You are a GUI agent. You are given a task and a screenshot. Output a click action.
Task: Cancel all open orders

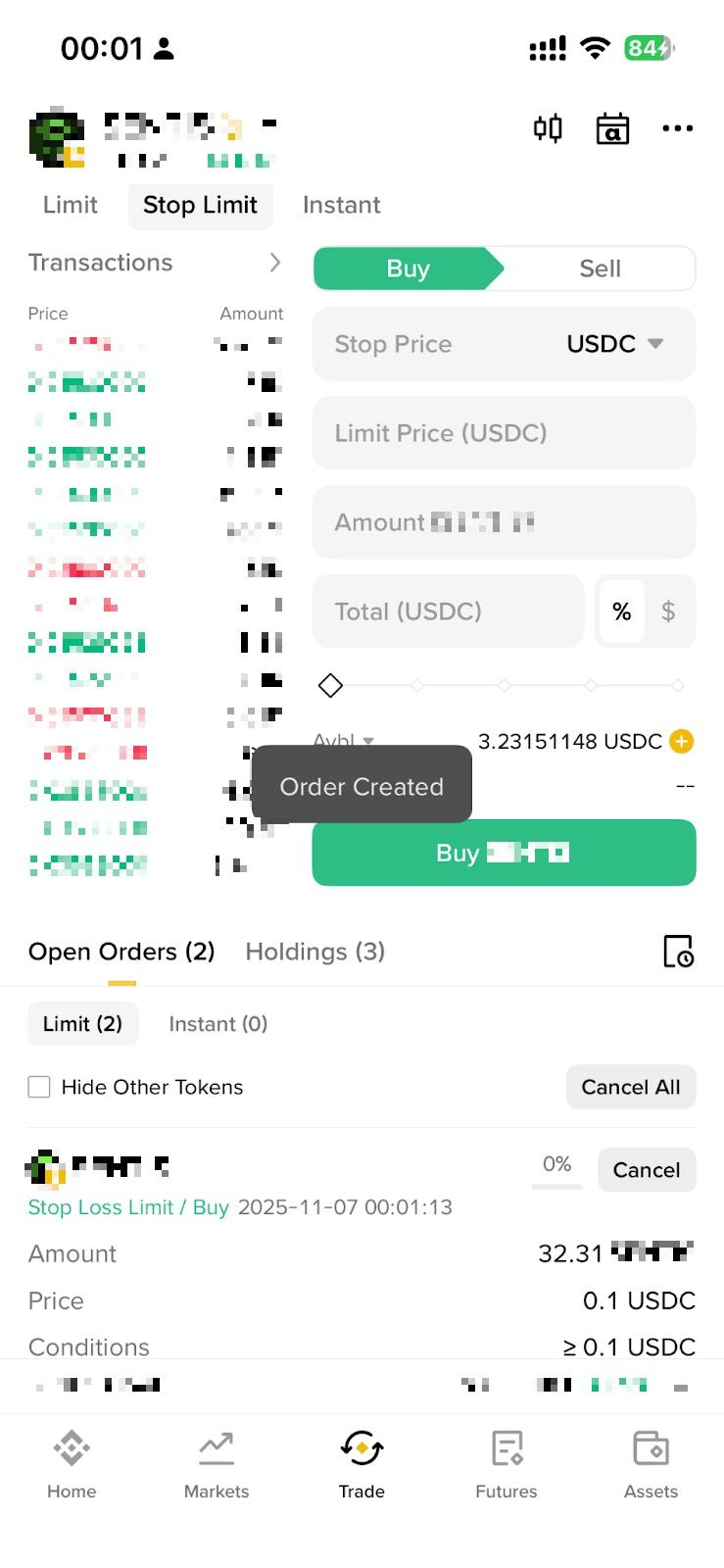tap(631, 1087)
